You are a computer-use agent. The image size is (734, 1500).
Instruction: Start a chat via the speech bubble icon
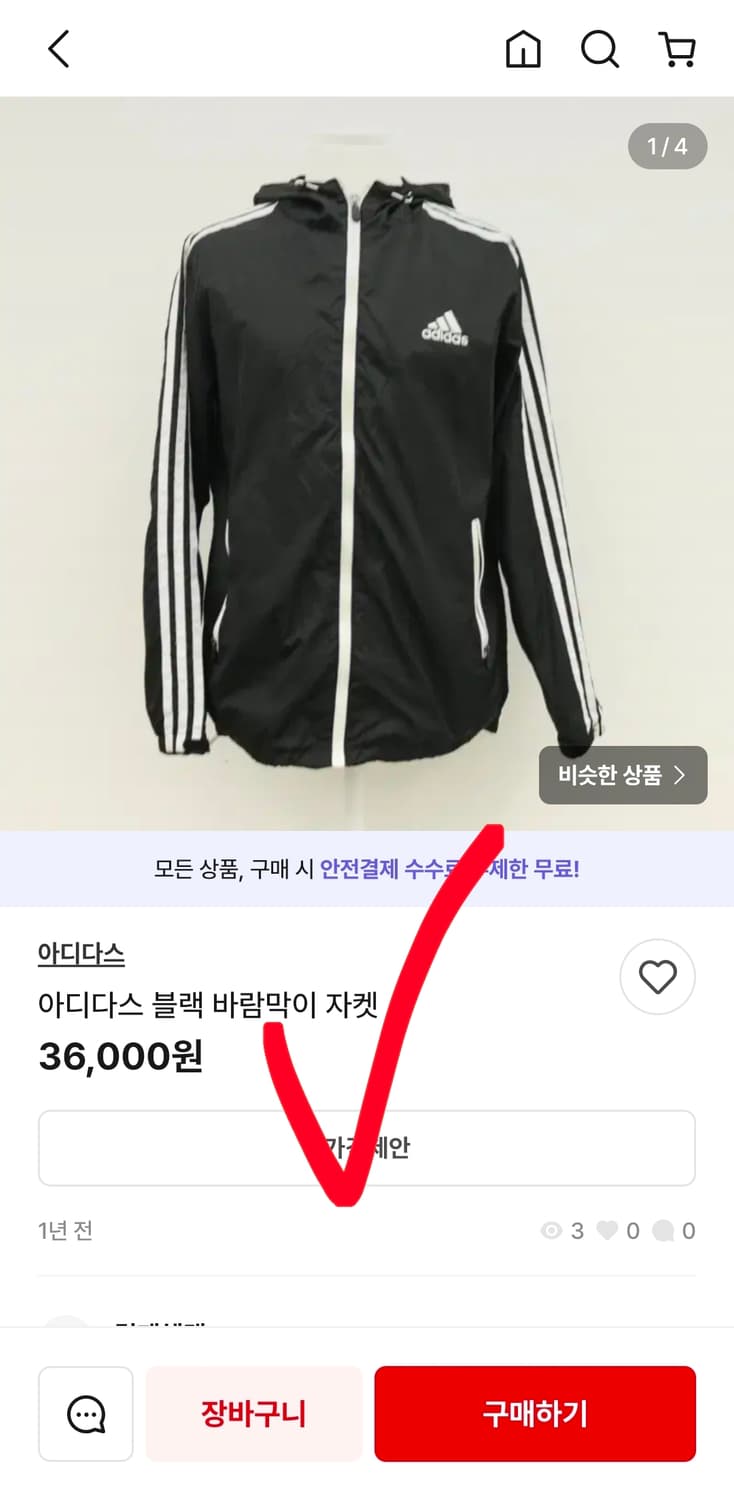click(x=86, y=1413)
